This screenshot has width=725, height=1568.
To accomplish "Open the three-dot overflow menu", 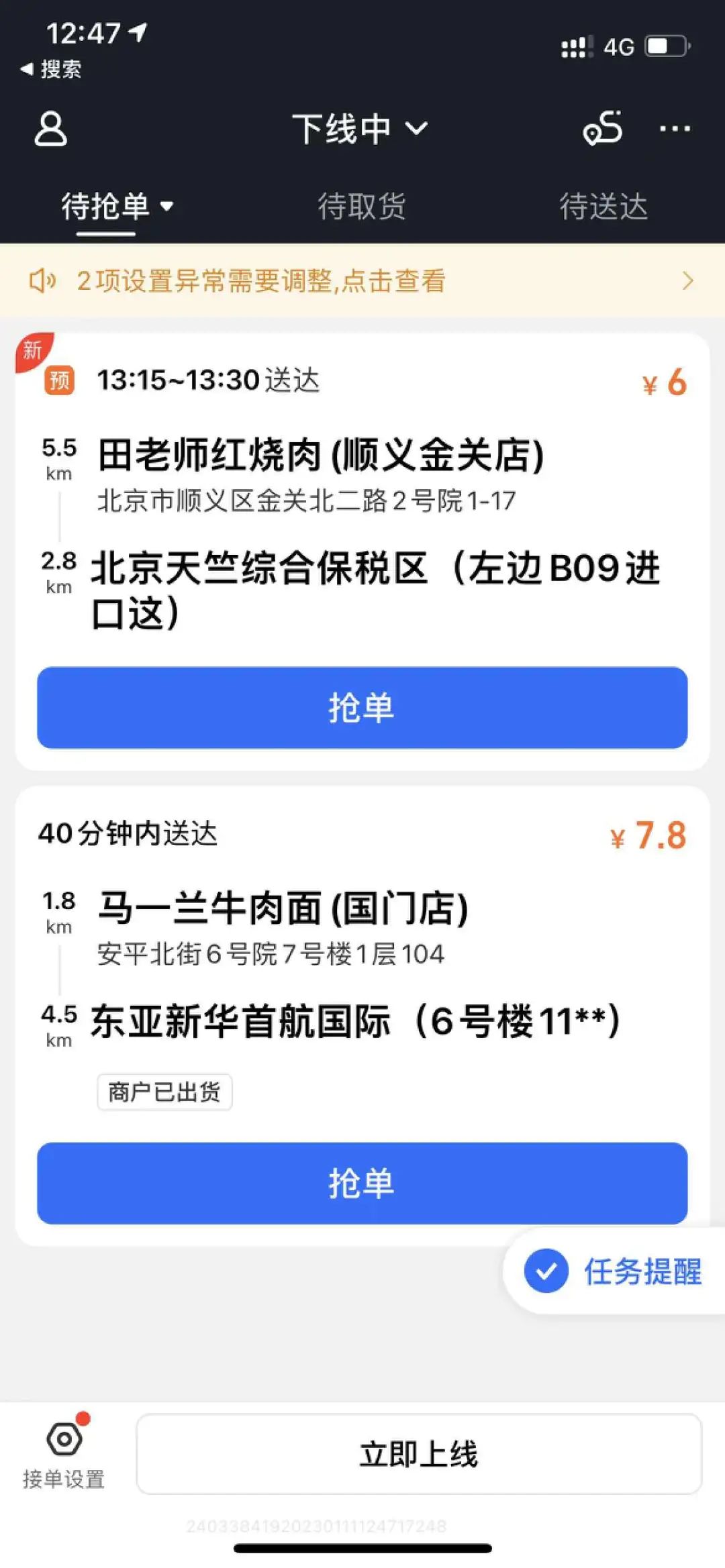I will click(x=675, y=129).
